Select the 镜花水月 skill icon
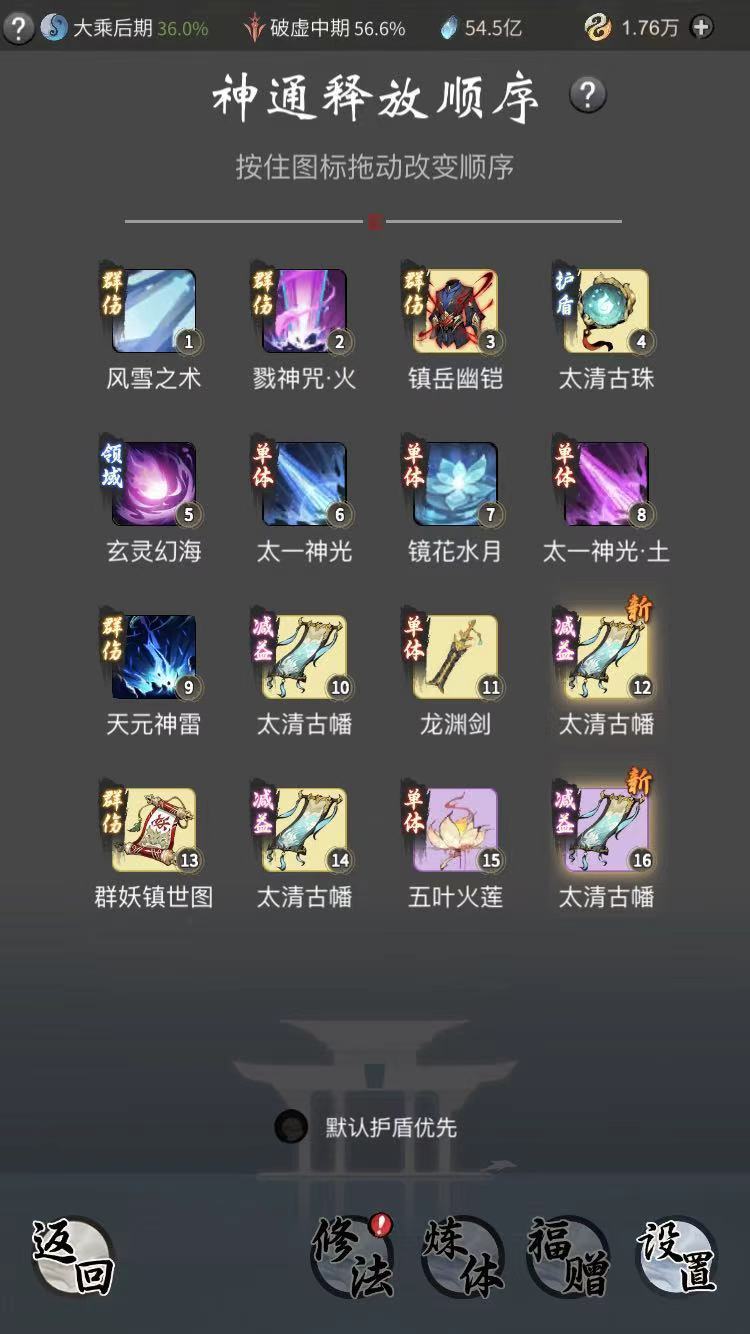Viewport: 750px width, 1334px height. (452, 483)
